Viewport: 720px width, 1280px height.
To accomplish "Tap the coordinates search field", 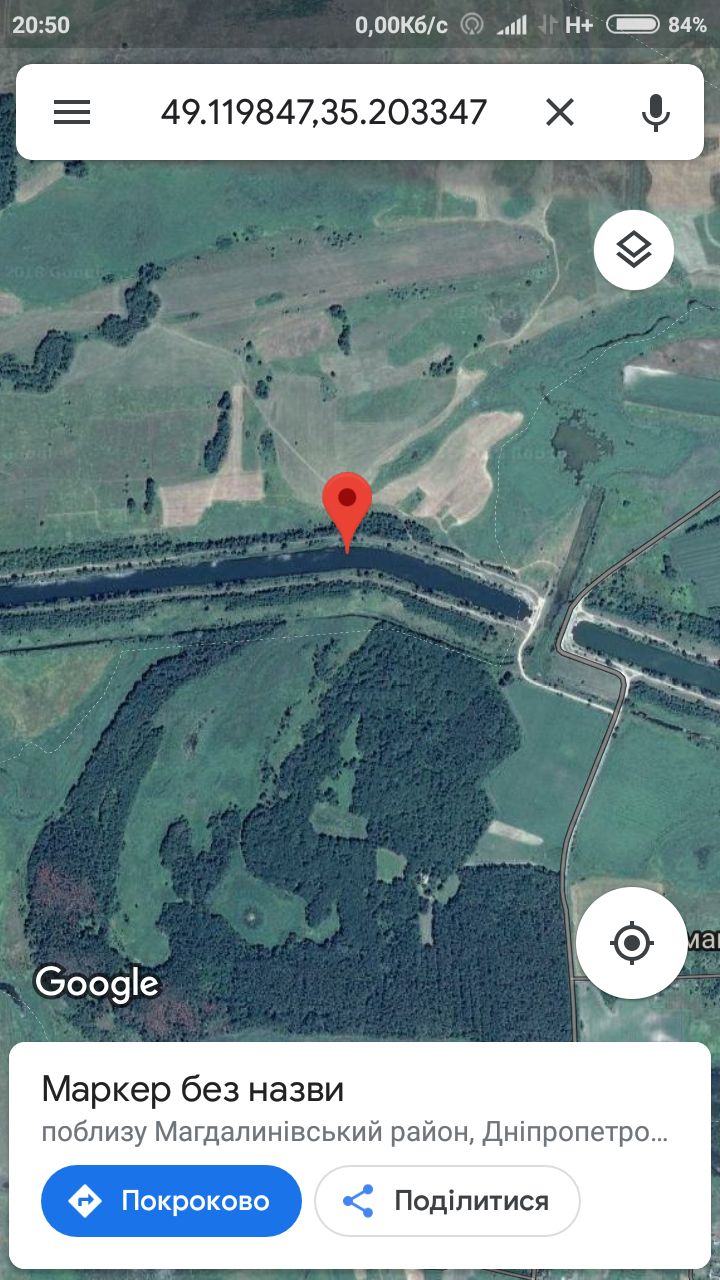I will point(324,112).
